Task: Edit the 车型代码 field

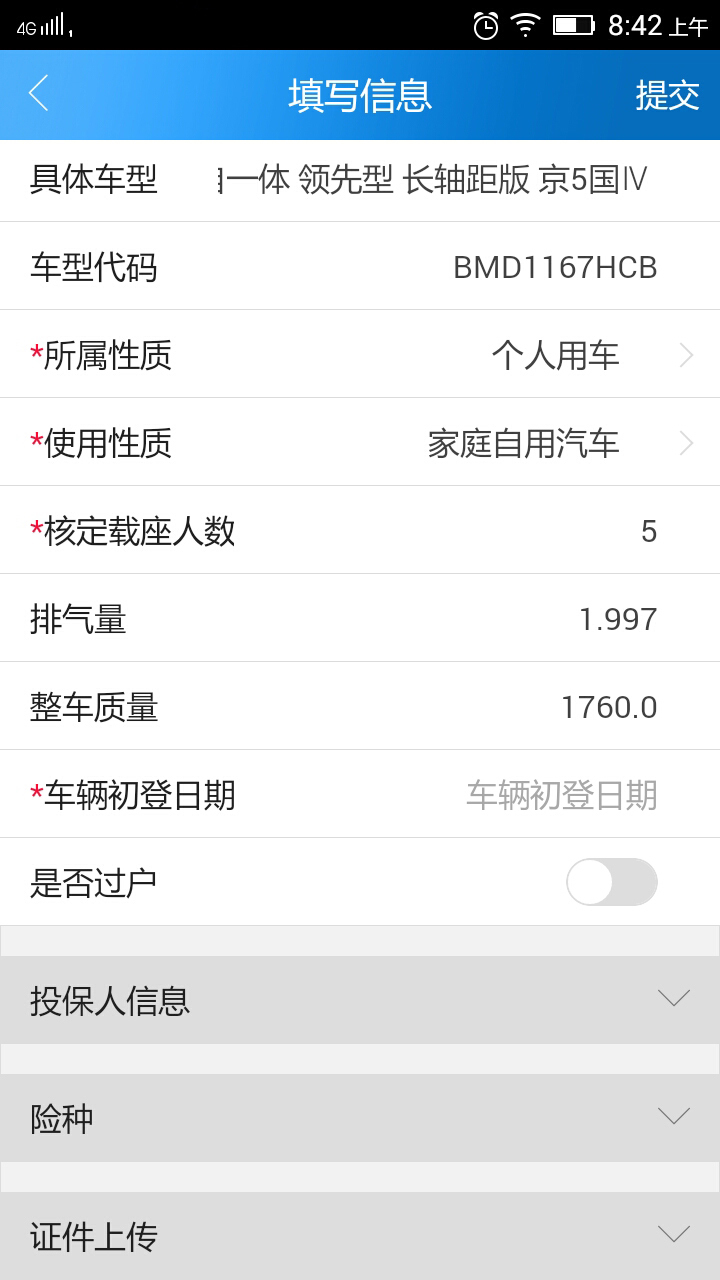Action: (x=554, y=267)
